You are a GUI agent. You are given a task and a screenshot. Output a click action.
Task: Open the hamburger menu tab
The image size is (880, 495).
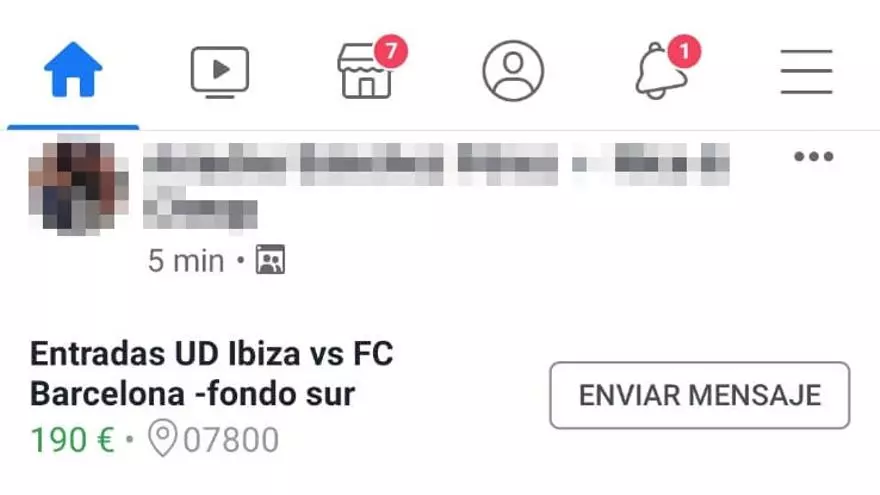(x=806, y=71)
